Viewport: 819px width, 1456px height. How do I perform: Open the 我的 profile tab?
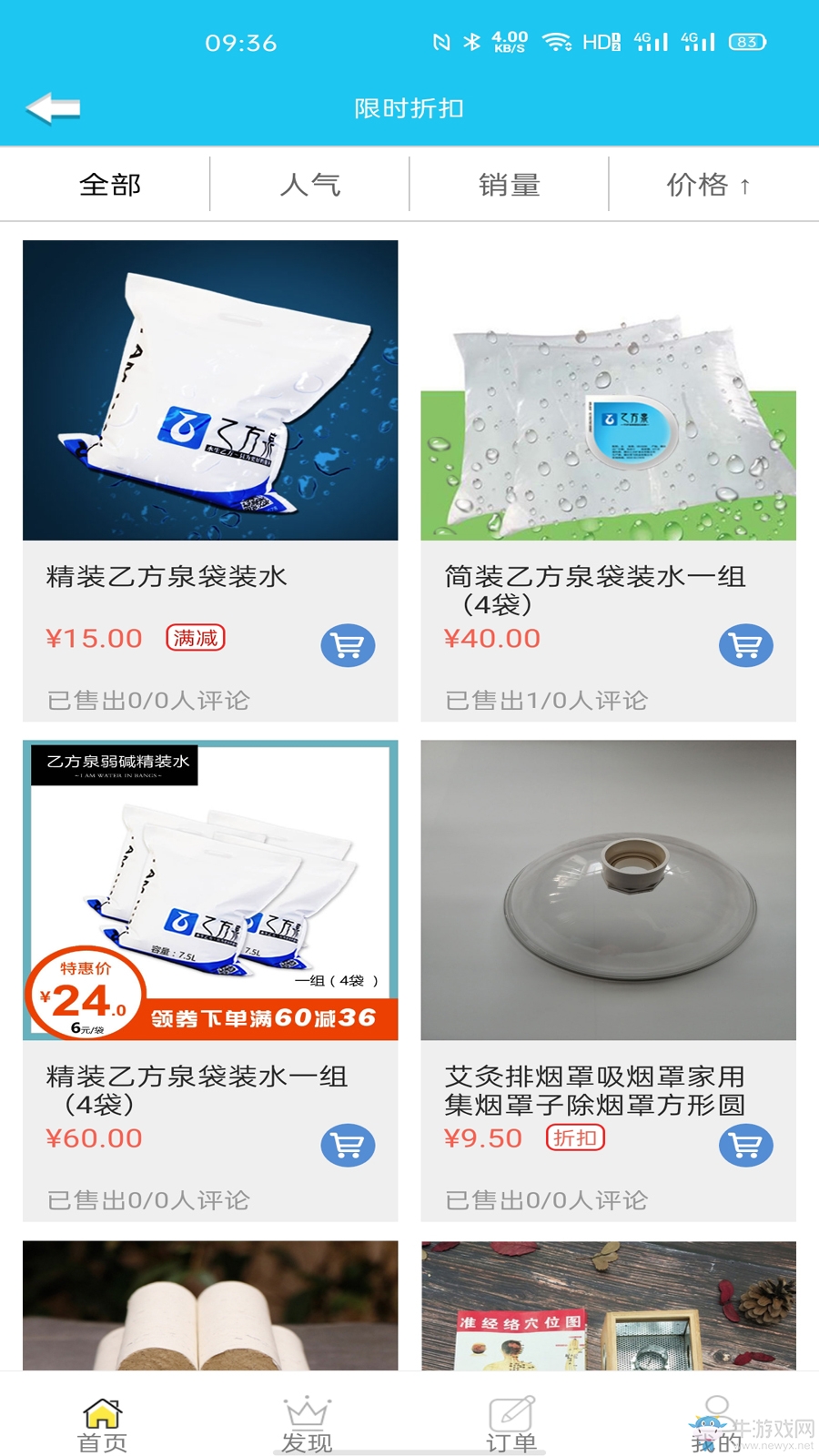(716, 1425)
